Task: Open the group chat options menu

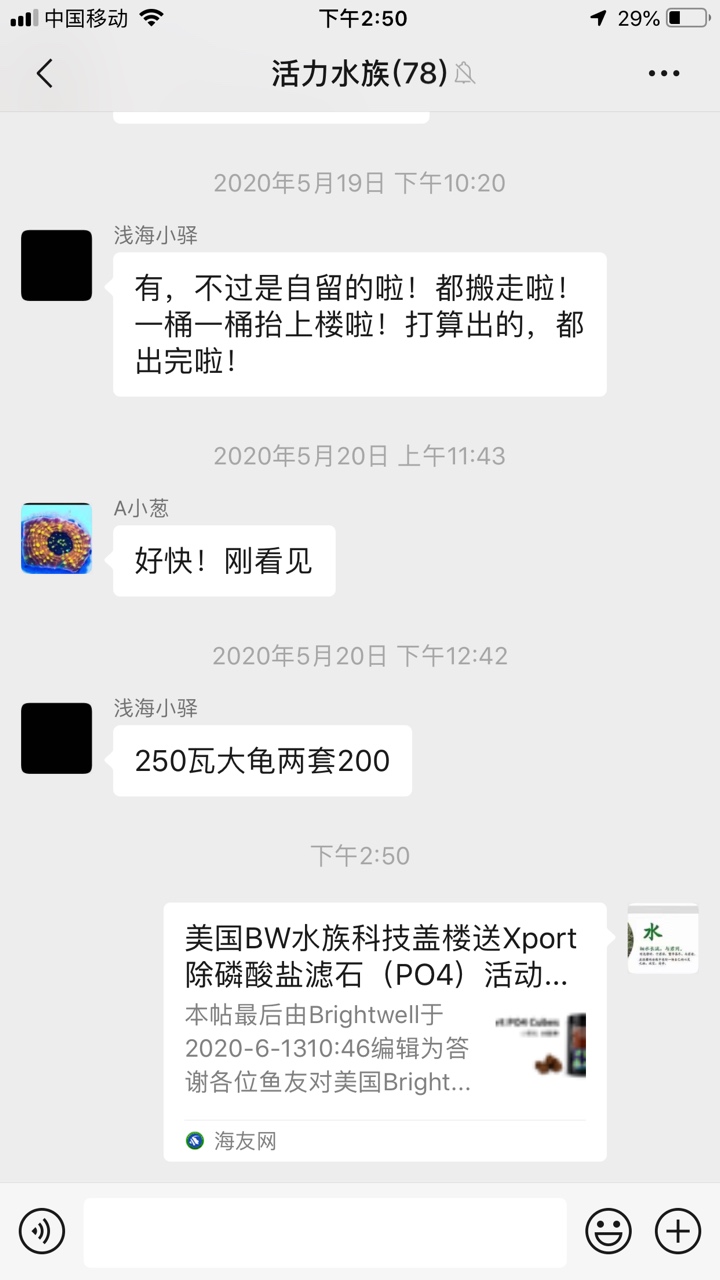Action: (x=664, y=73)
